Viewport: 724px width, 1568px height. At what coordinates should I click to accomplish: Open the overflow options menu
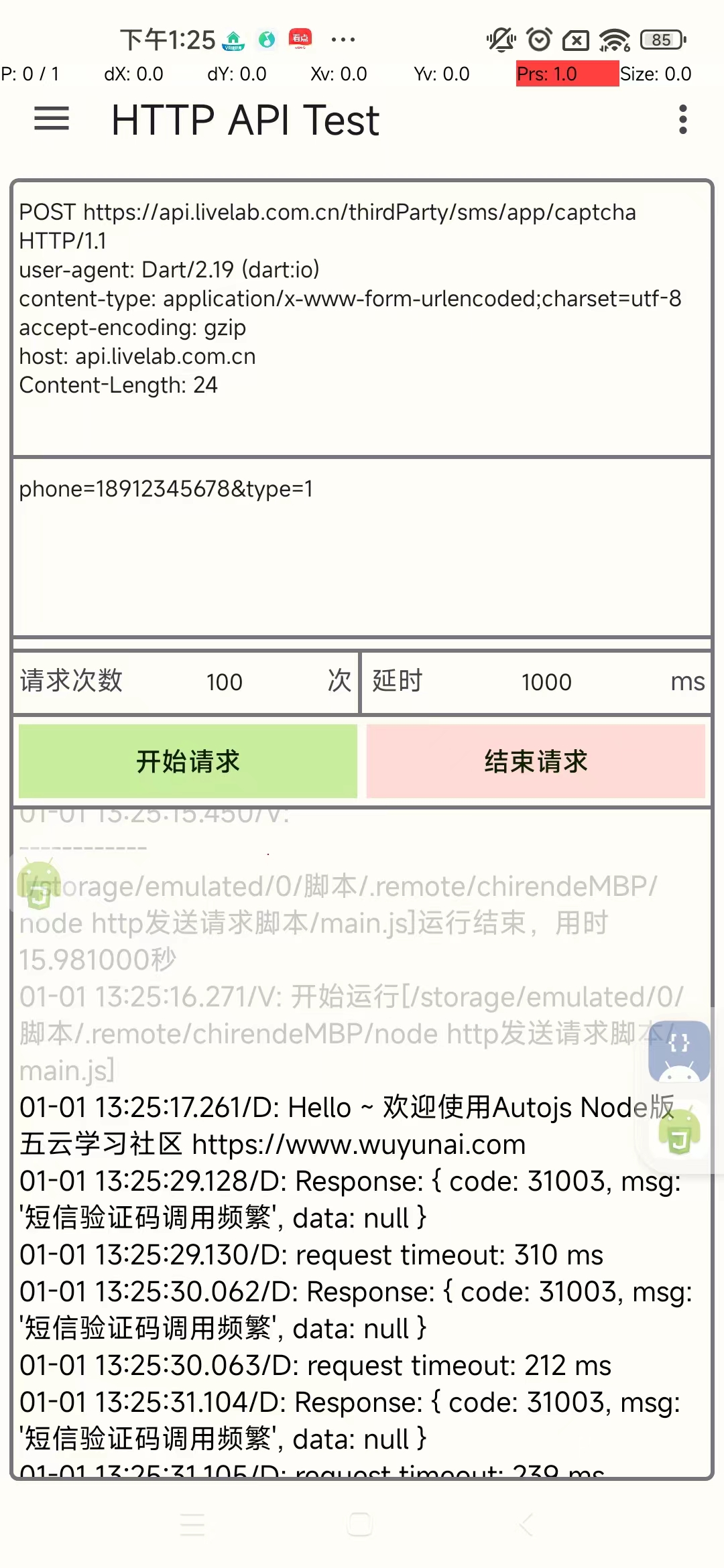point(682,119)
